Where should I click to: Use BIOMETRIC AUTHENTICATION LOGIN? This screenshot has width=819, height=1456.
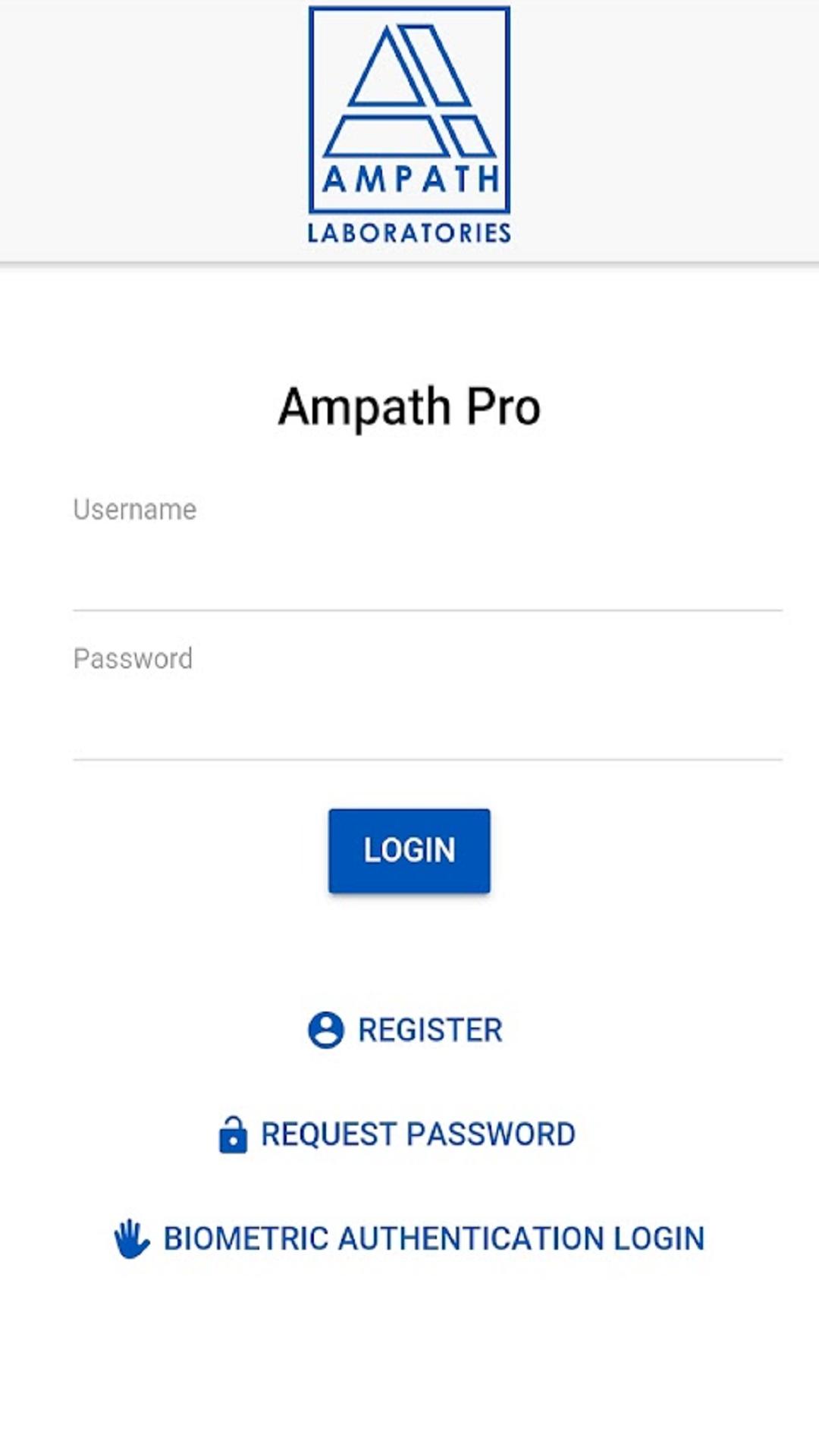[409, 1238]
